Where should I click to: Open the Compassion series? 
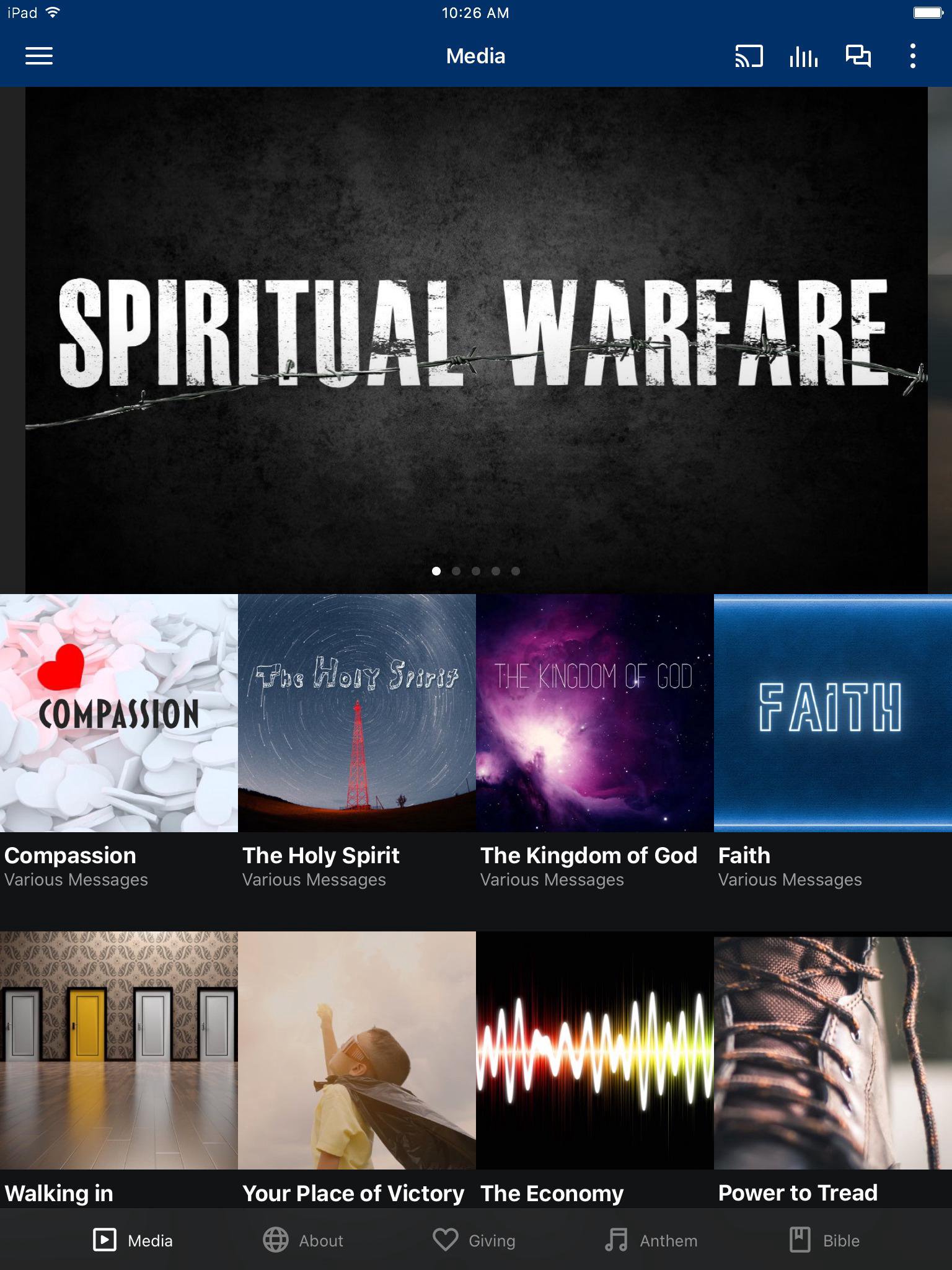coord(119,713)
